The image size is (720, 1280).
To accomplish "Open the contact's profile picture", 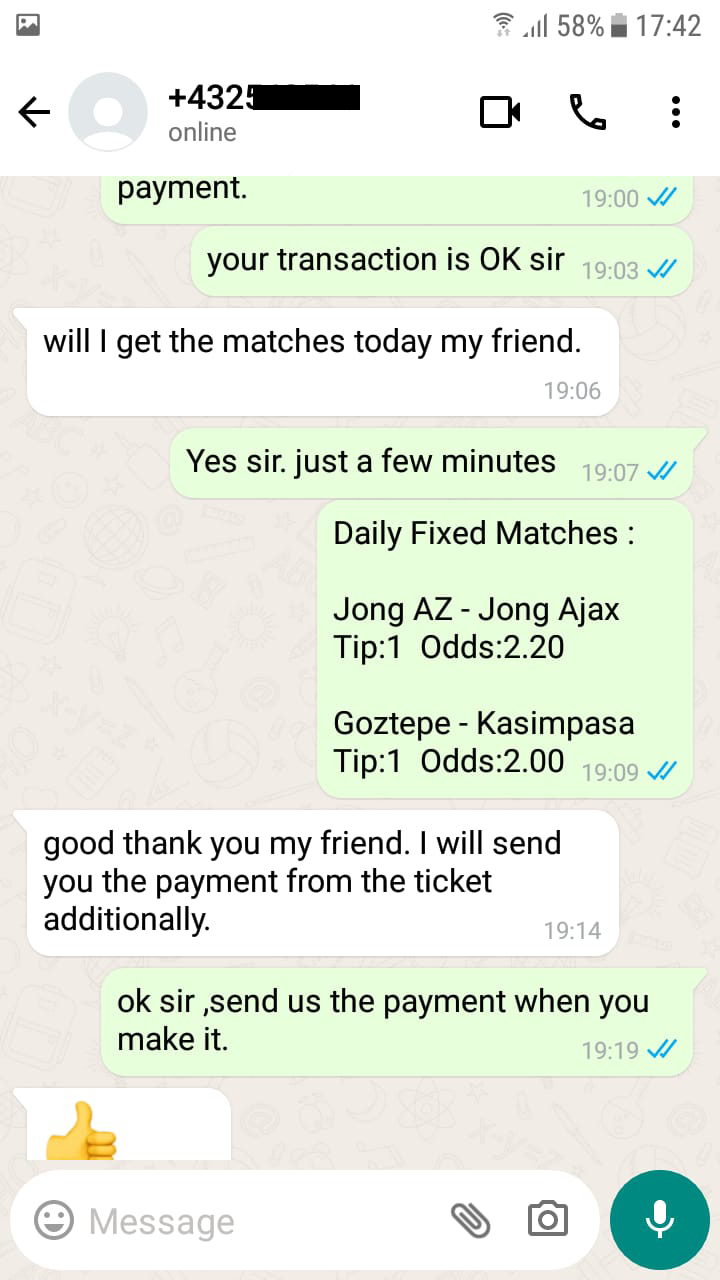I will click(x=107, y=113).
